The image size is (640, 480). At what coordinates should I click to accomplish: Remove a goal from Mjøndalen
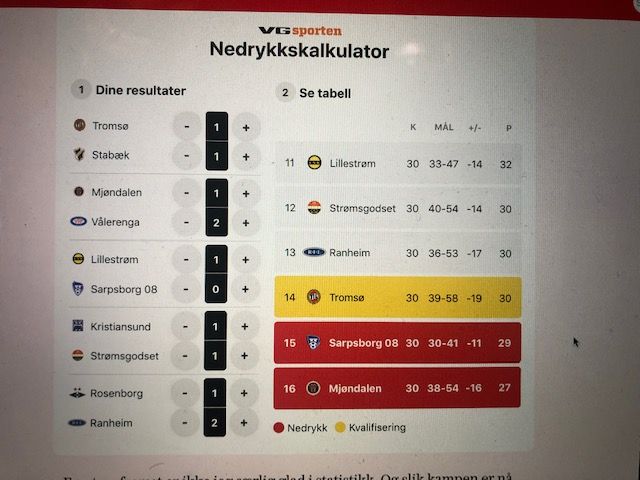pyautogui.click(x=187, y=192)
